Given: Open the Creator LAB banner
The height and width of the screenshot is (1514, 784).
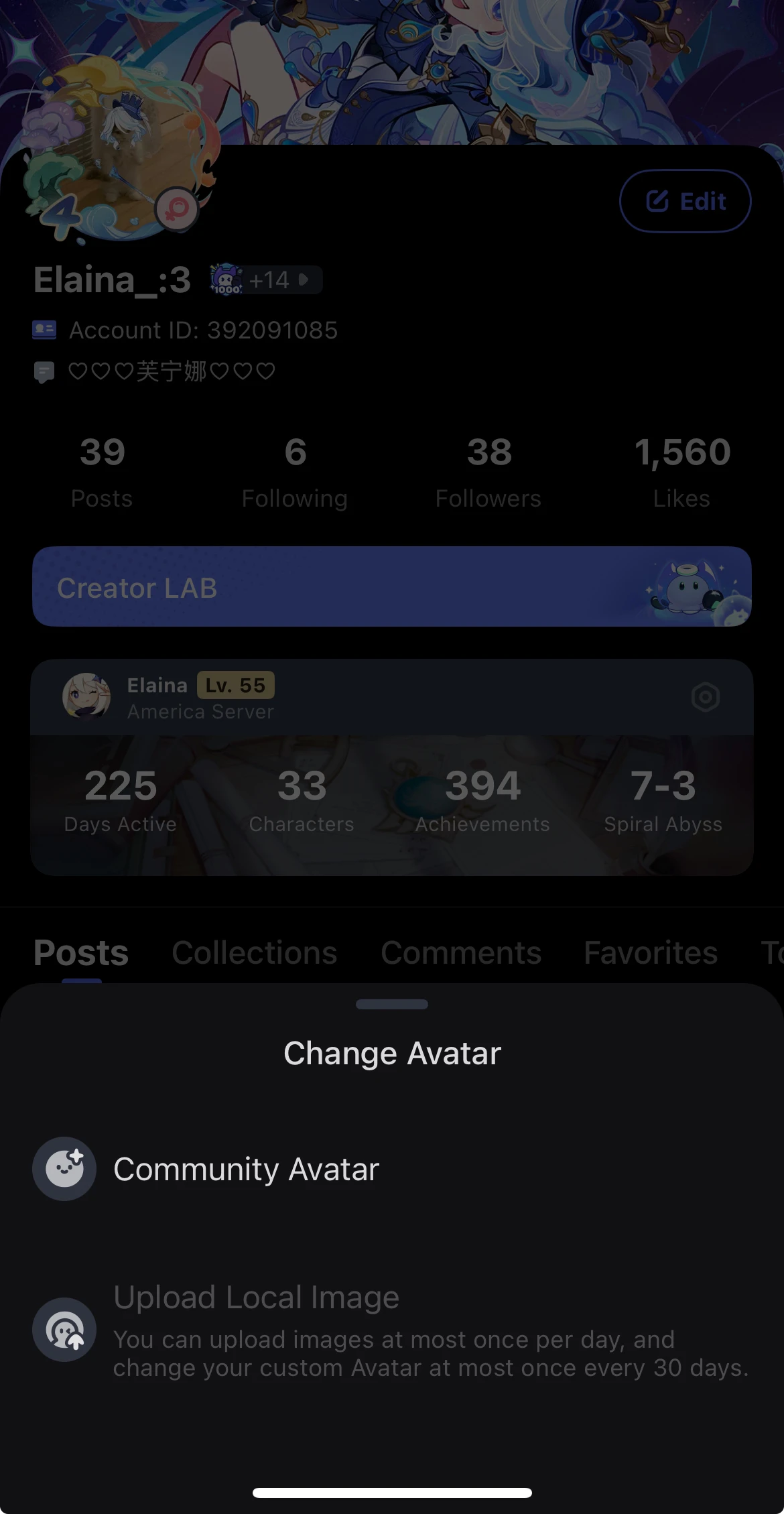Looking at the screenshot, I should click(x=392, y=587).
